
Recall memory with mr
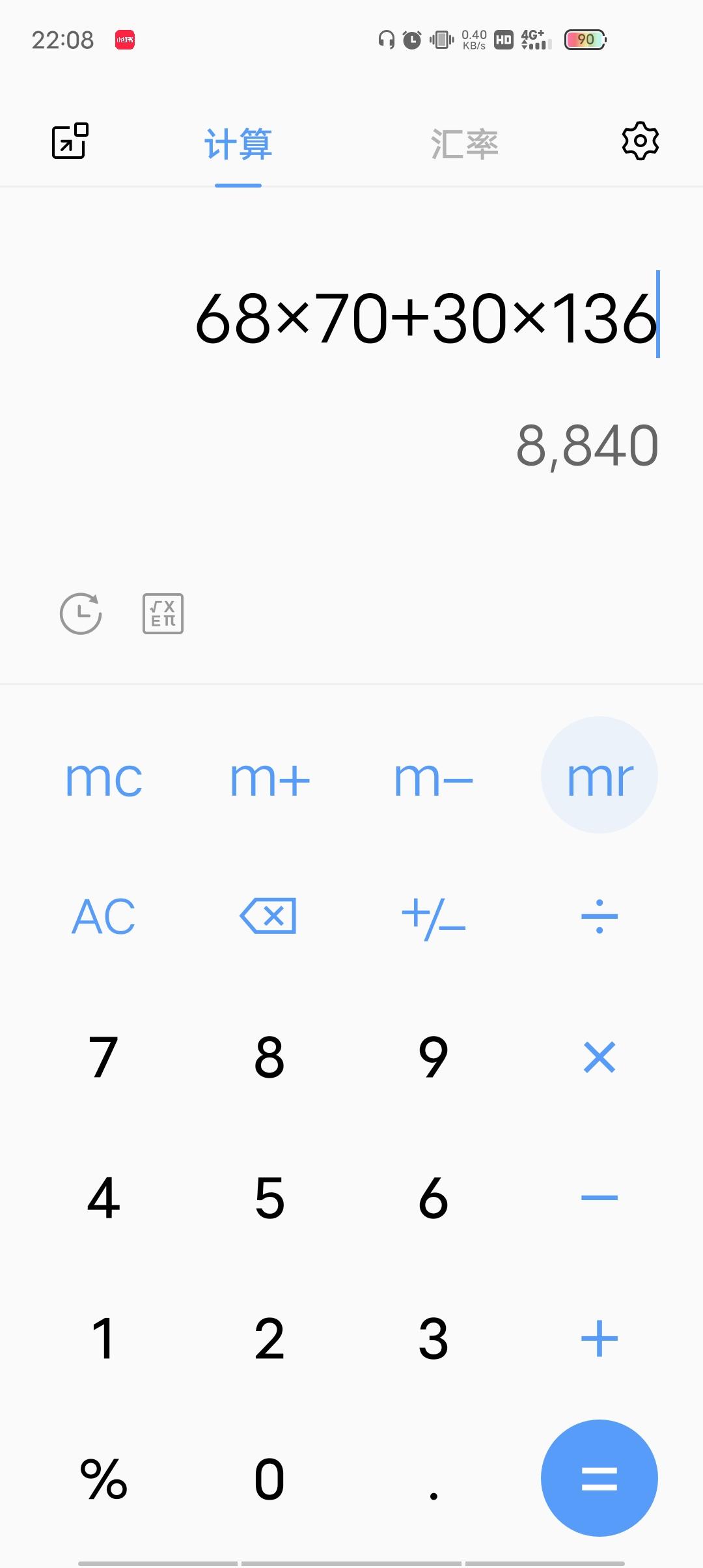coord(600,776)
